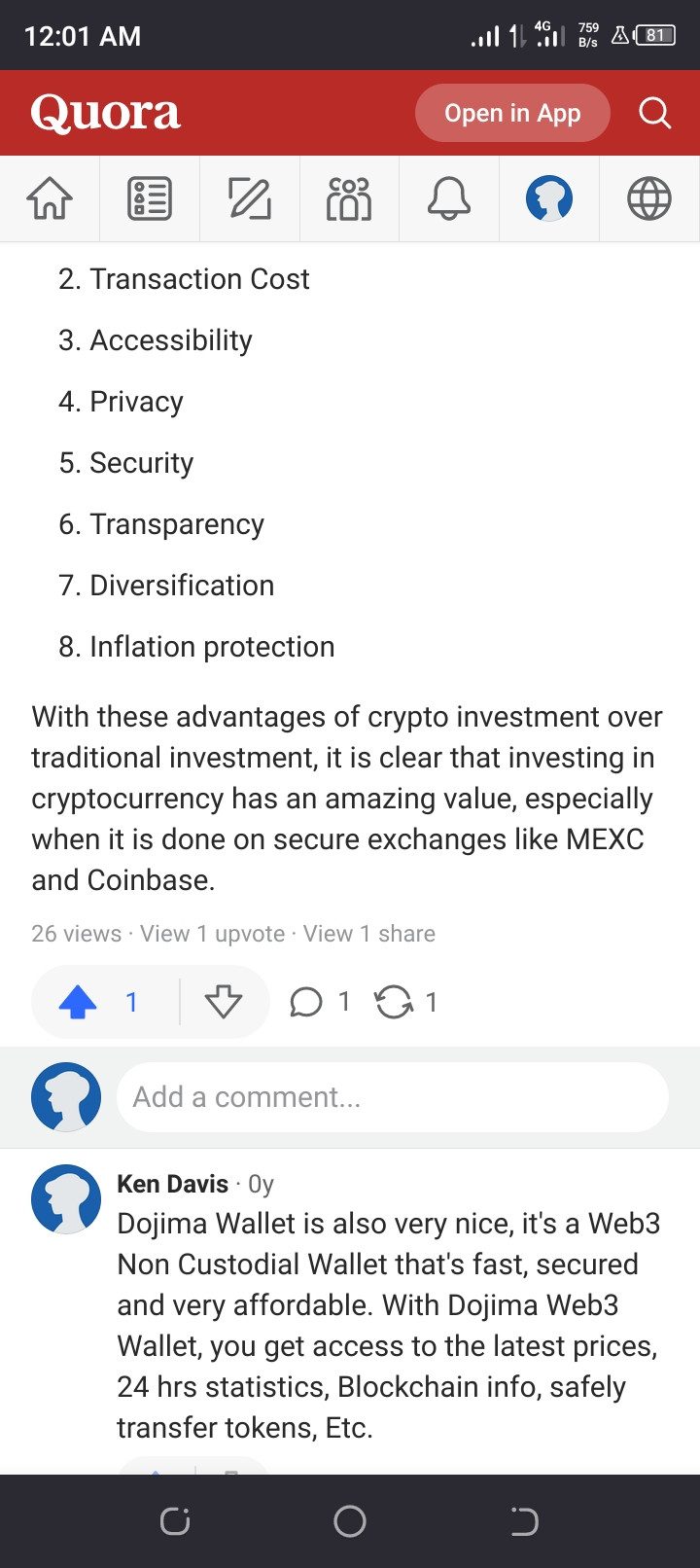Share this answer via the reshare icon
This screenshot has height=1568, width=700.
[394, 1002]
